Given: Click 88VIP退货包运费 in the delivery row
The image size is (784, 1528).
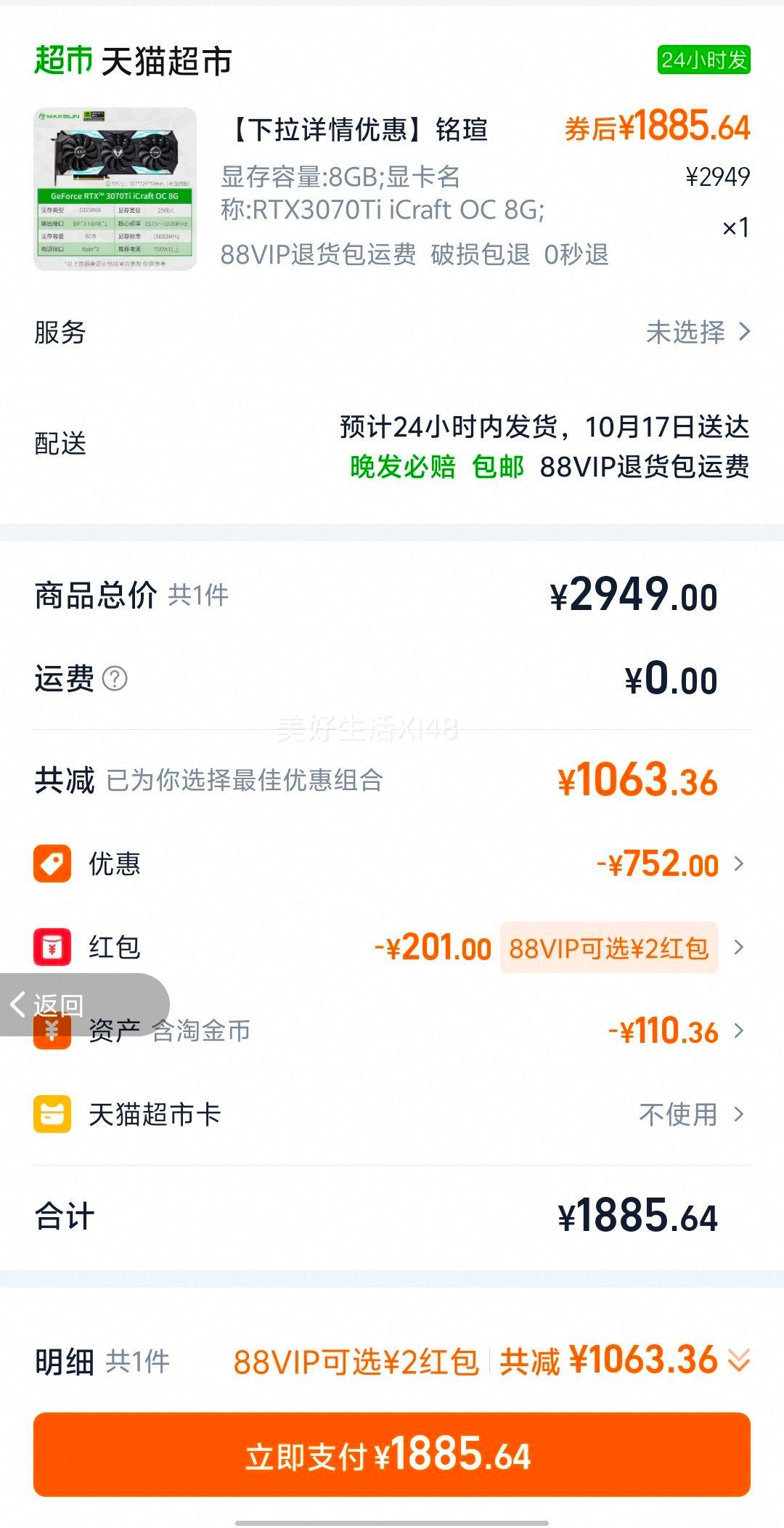Looking at the screenshot, I should tap(646, 468).
